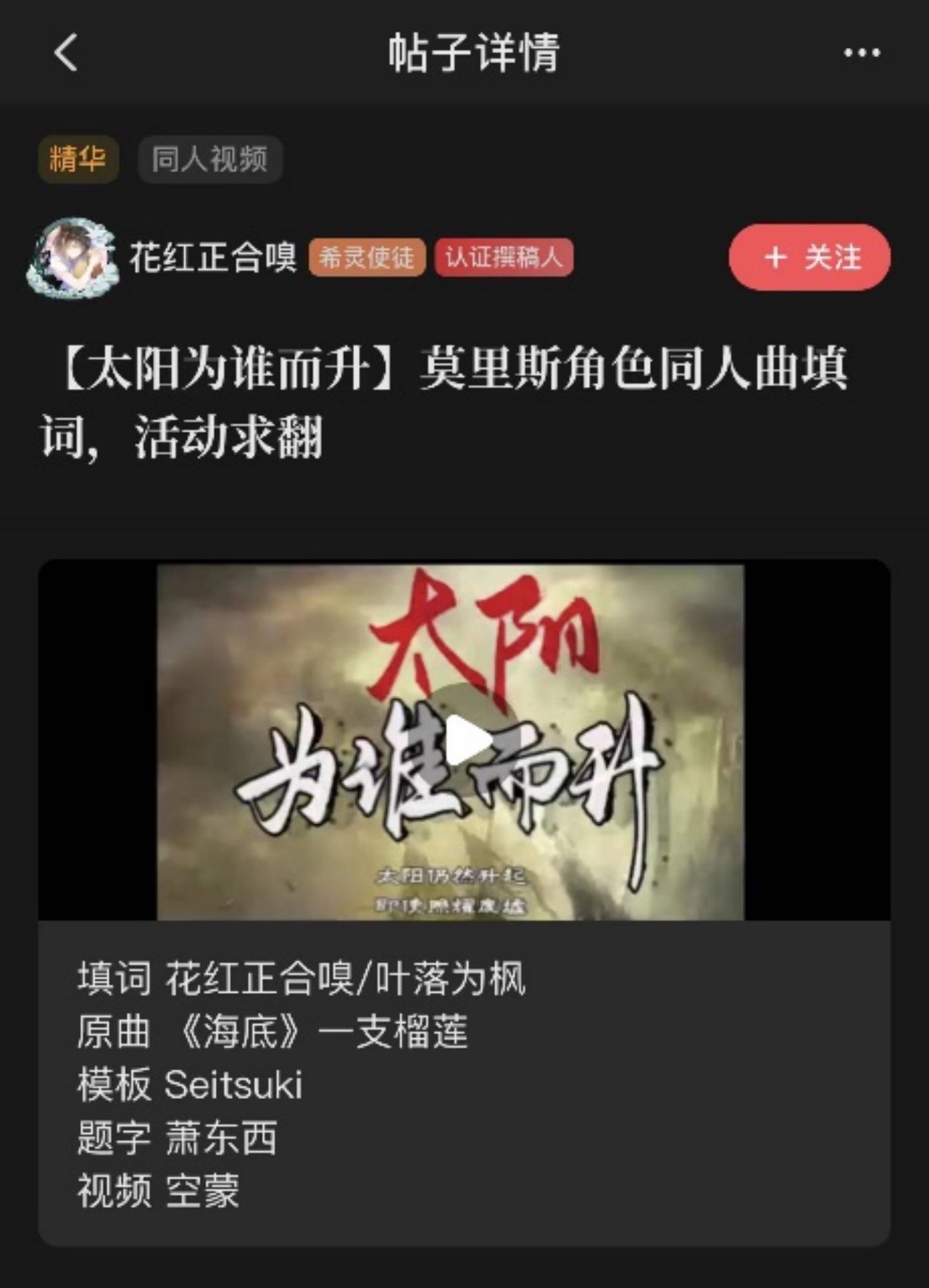
Task: Open the 同人视频 tag
Action: coord(210,159)
